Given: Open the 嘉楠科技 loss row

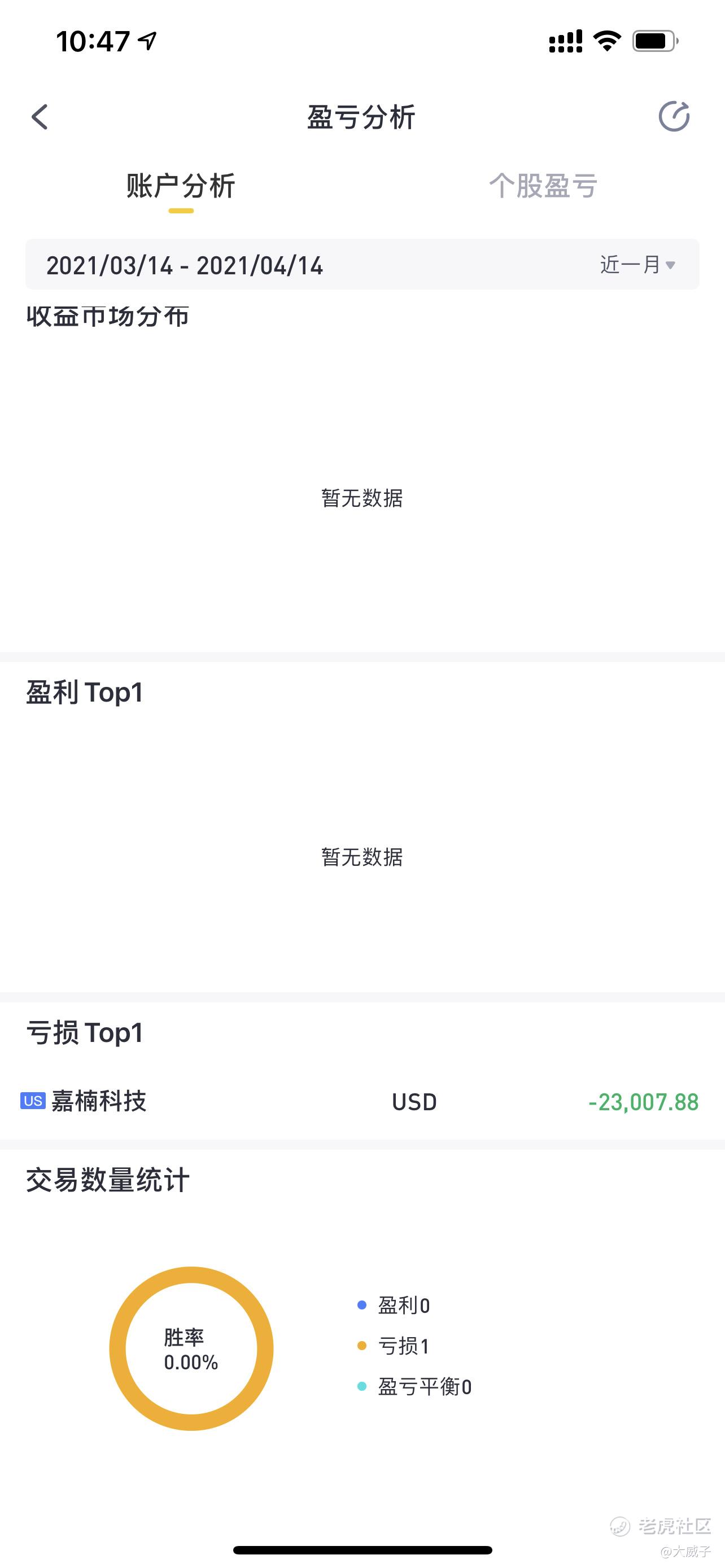Looking at the screenshot, I should click(362, 1101).
